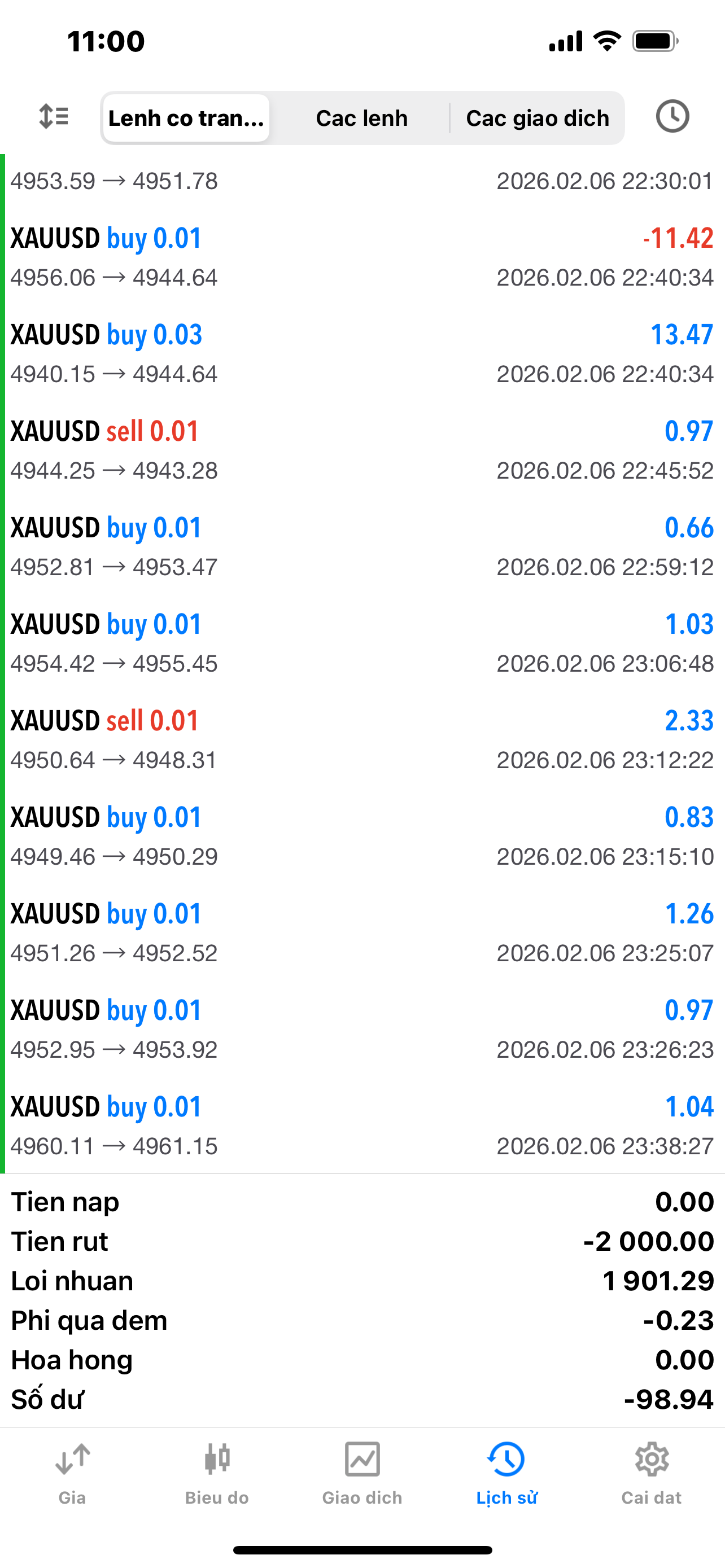
Task: Open the XAUUSD buy trade with profit 1.26
Action: 362,933
